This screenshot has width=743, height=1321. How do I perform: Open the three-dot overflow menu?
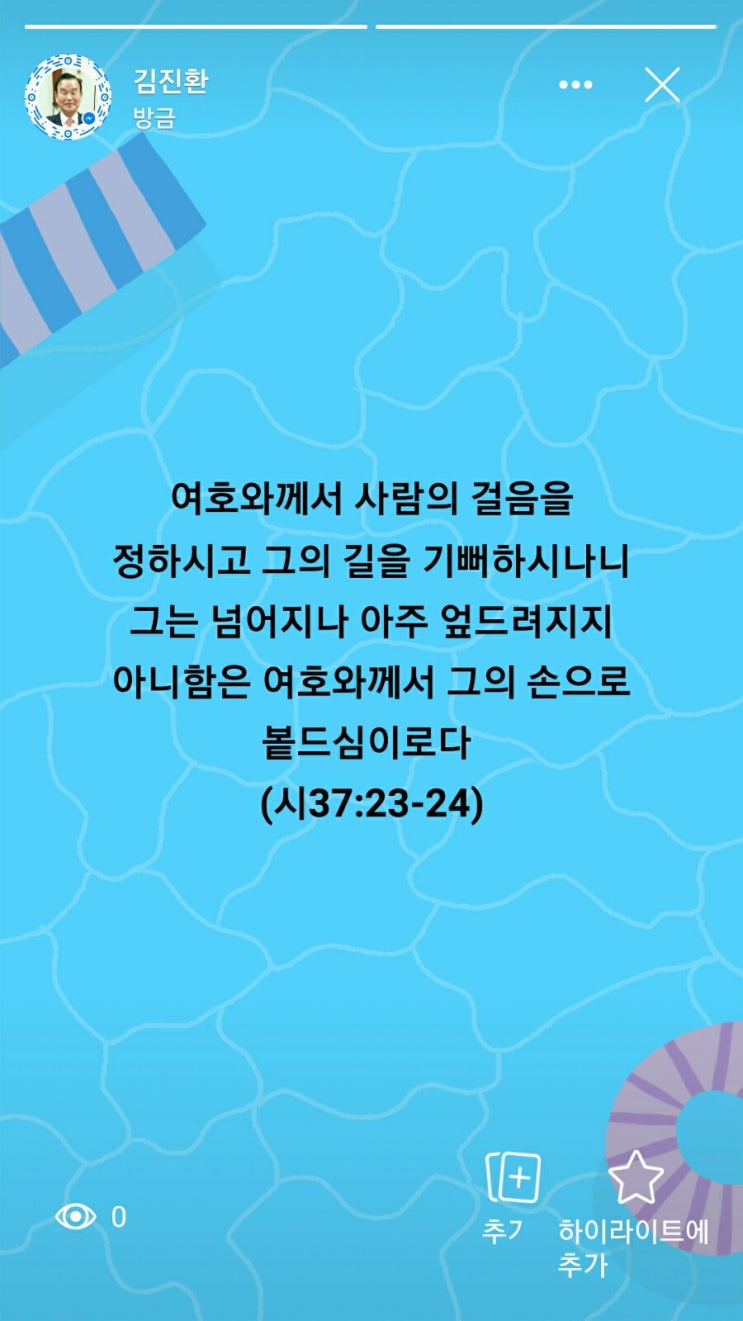(576, 85)
